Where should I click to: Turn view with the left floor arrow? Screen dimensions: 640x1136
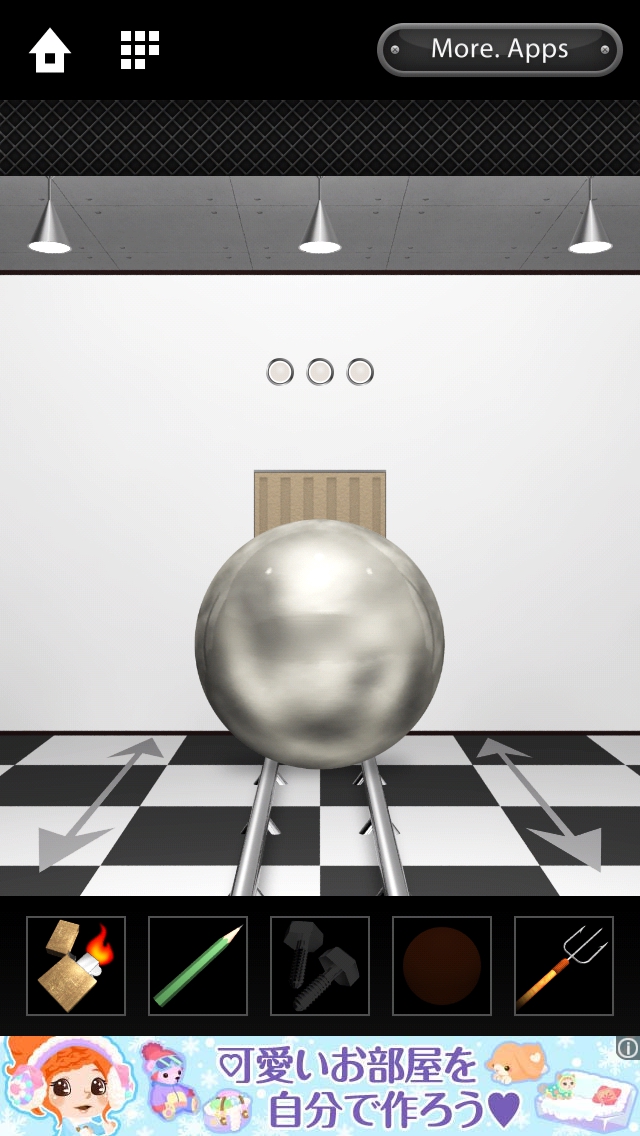[98, 803]
